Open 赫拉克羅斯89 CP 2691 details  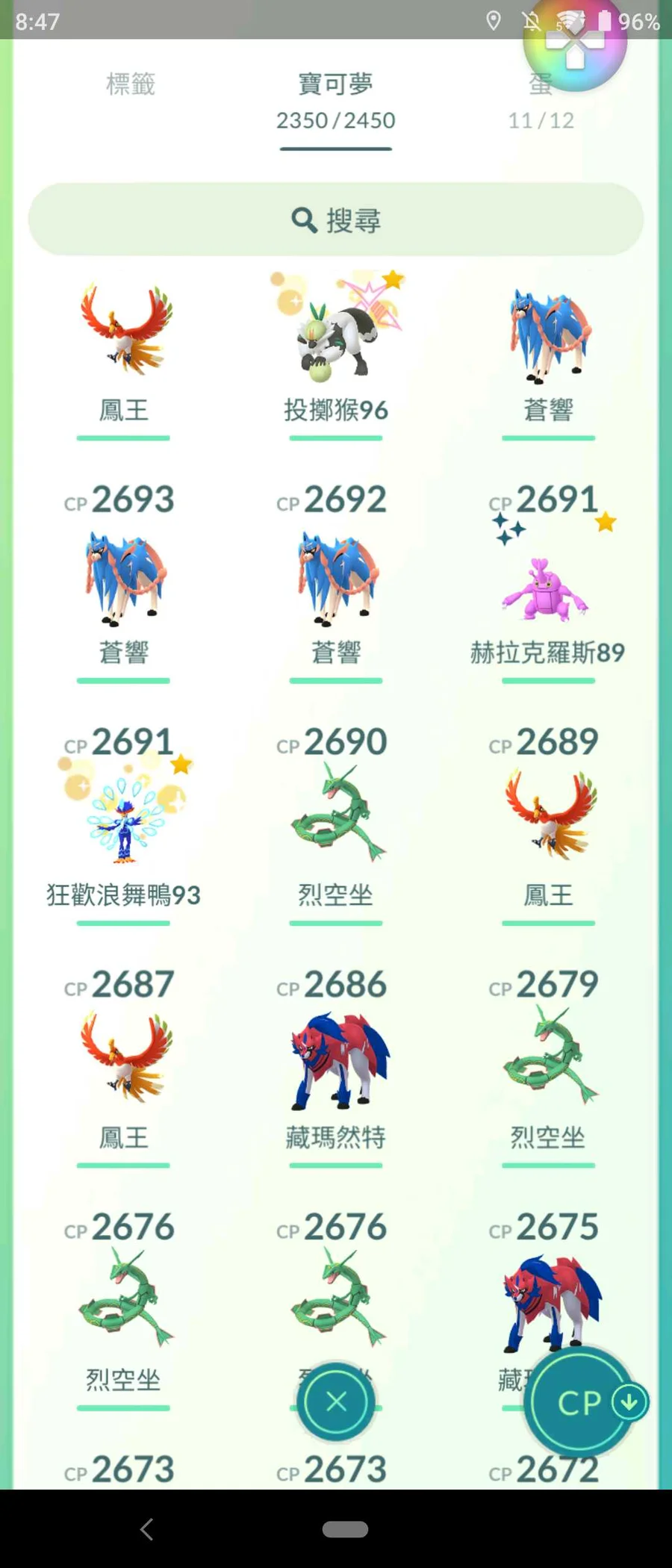tap(547, 590)
